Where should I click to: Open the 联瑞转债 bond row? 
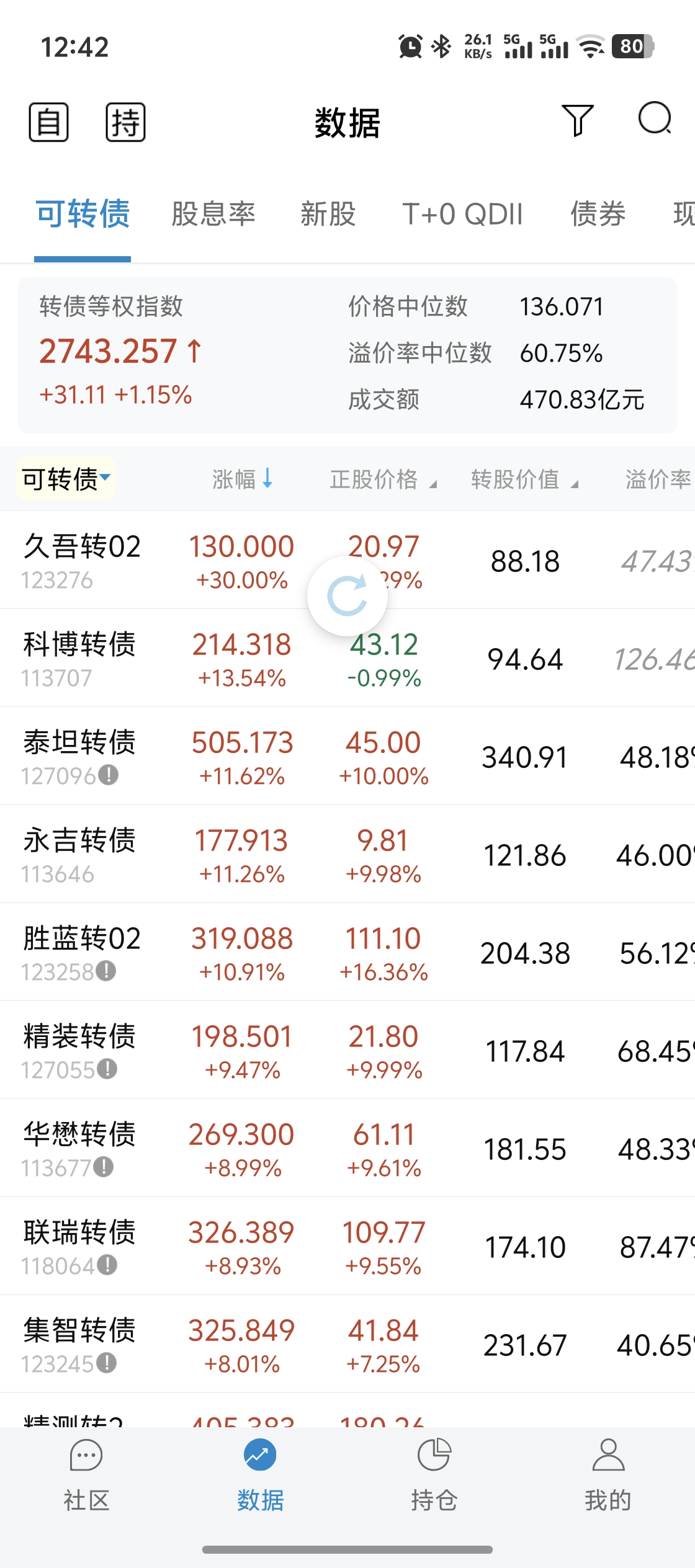[347, 1246]
